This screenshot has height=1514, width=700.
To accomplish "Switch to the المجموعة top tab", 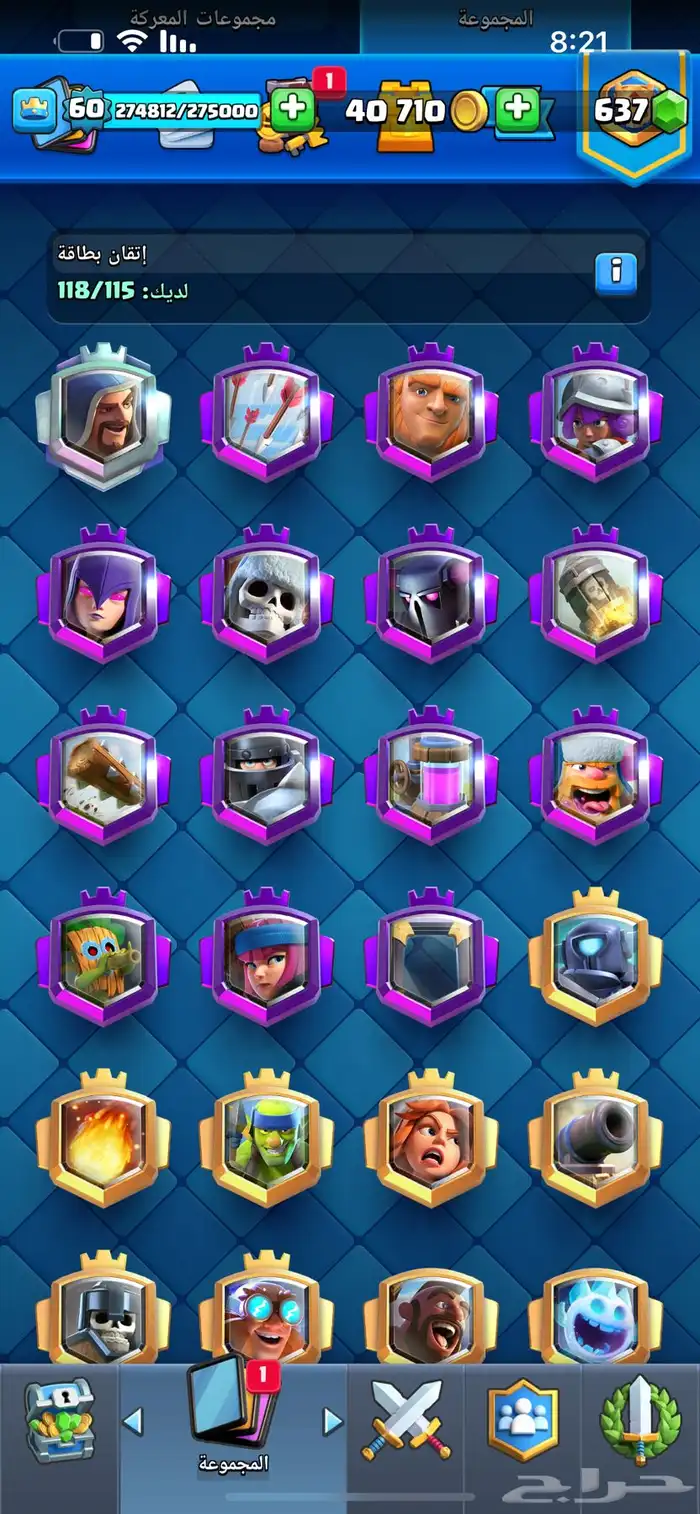I will tap(495, 18).
